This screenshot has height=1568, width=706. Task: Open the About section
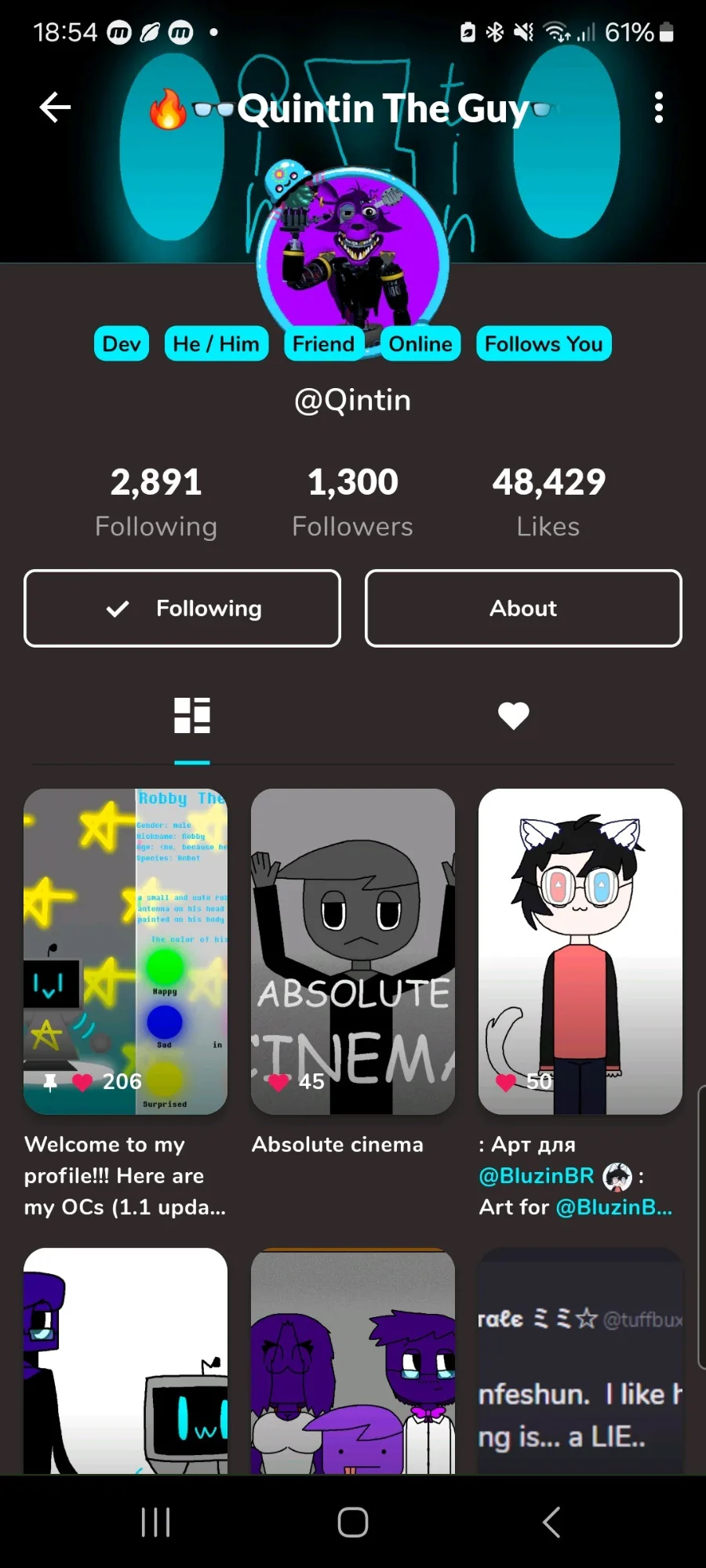click(x=523, y=608)
